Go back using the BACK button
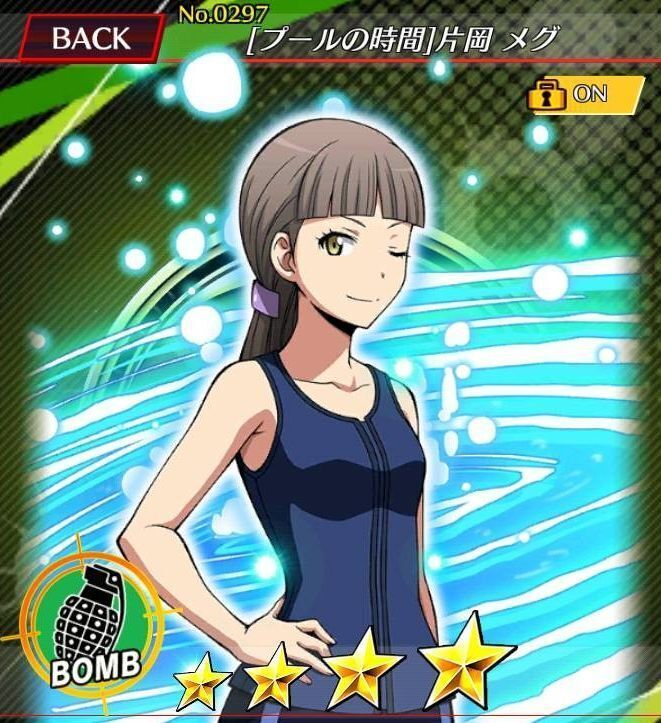 [x=91, y=38]
